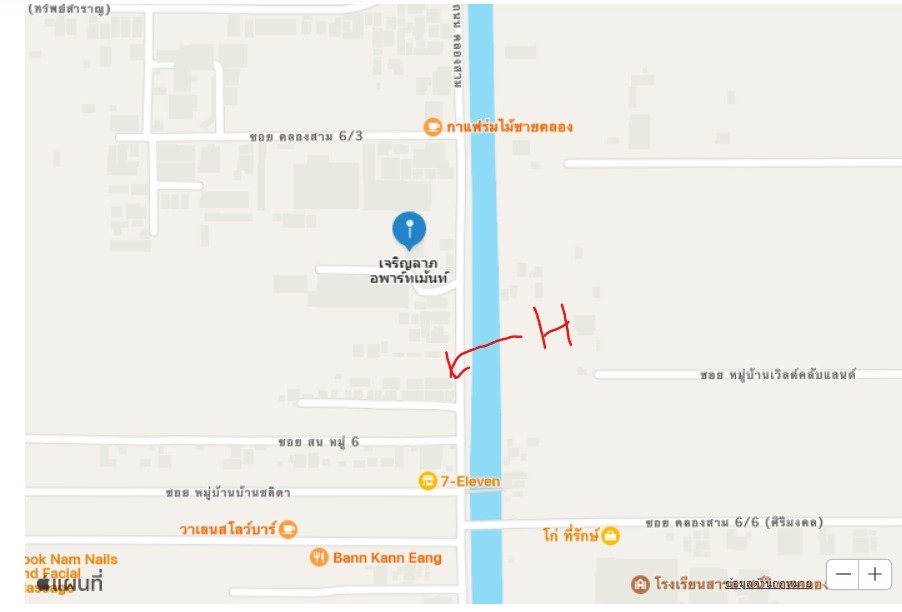Zoom in the map with plus button
The image size is (902, 612).
875,575
